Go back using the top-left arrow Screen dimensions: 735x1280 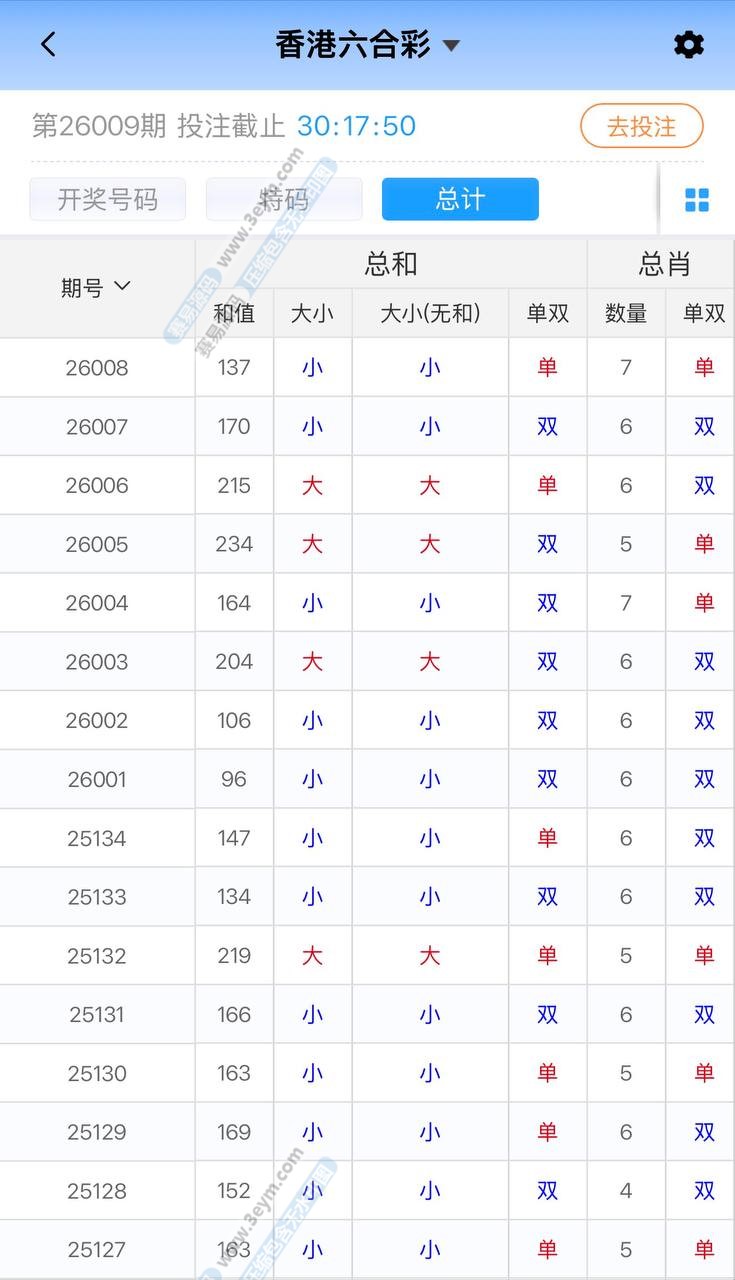48,45
